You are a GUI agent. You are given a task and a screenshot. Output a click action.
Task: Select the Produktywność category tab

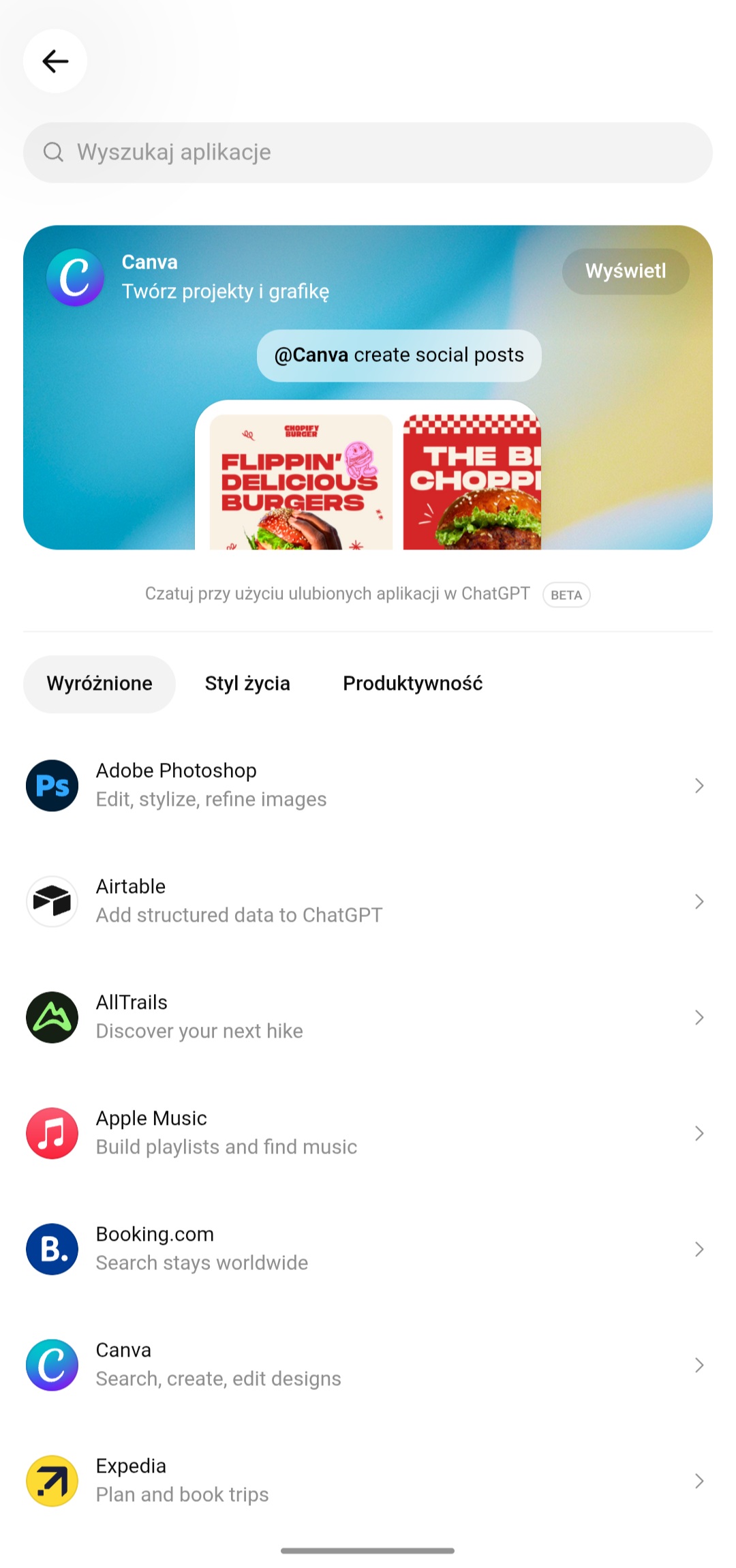point(413,683)
